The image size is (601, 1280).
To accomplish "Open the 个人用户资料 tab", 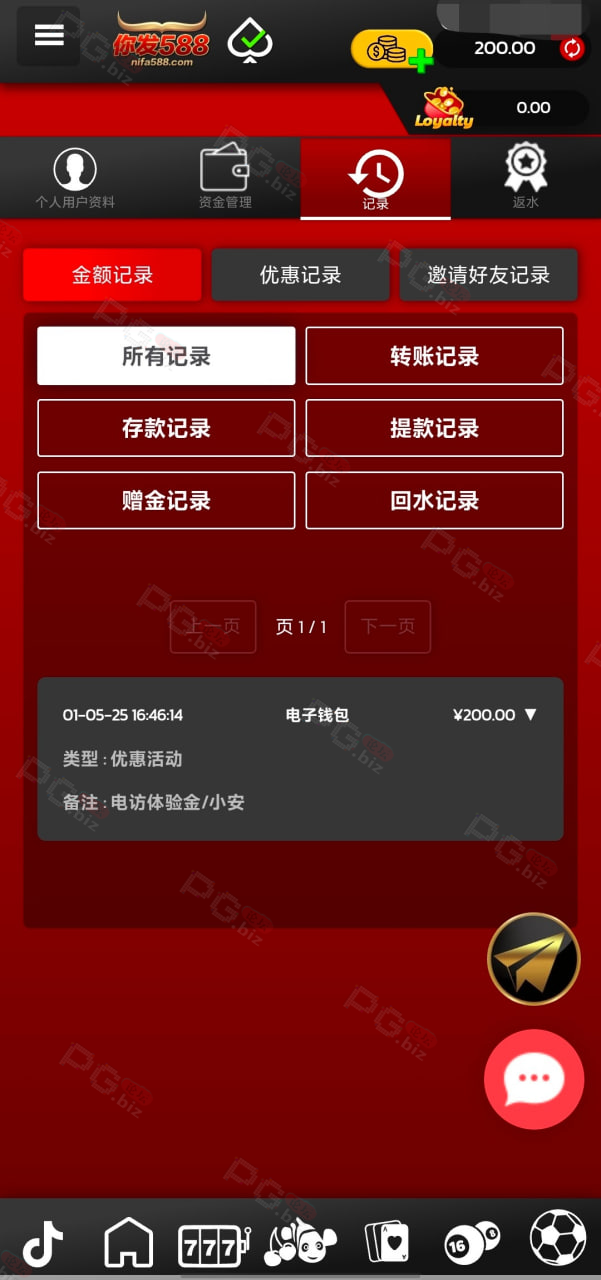I will click(x=75, y=179).
